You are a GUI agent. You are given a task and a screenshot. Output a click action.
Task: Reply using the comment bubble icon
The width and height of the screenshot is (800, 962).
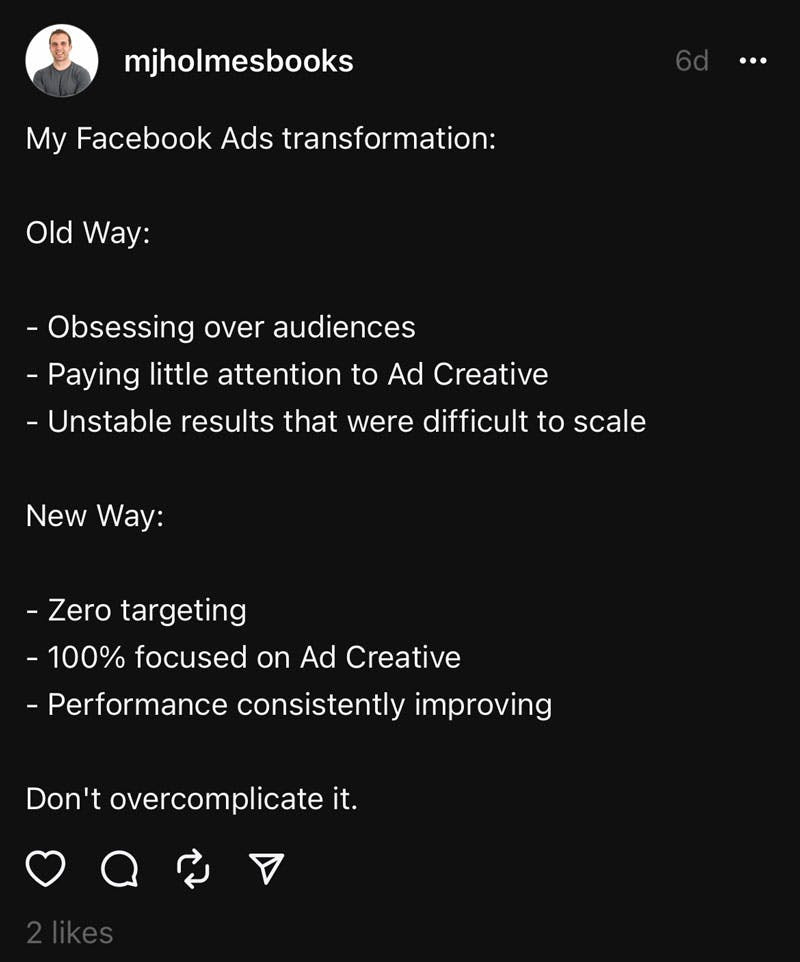(x=119, y=869)
